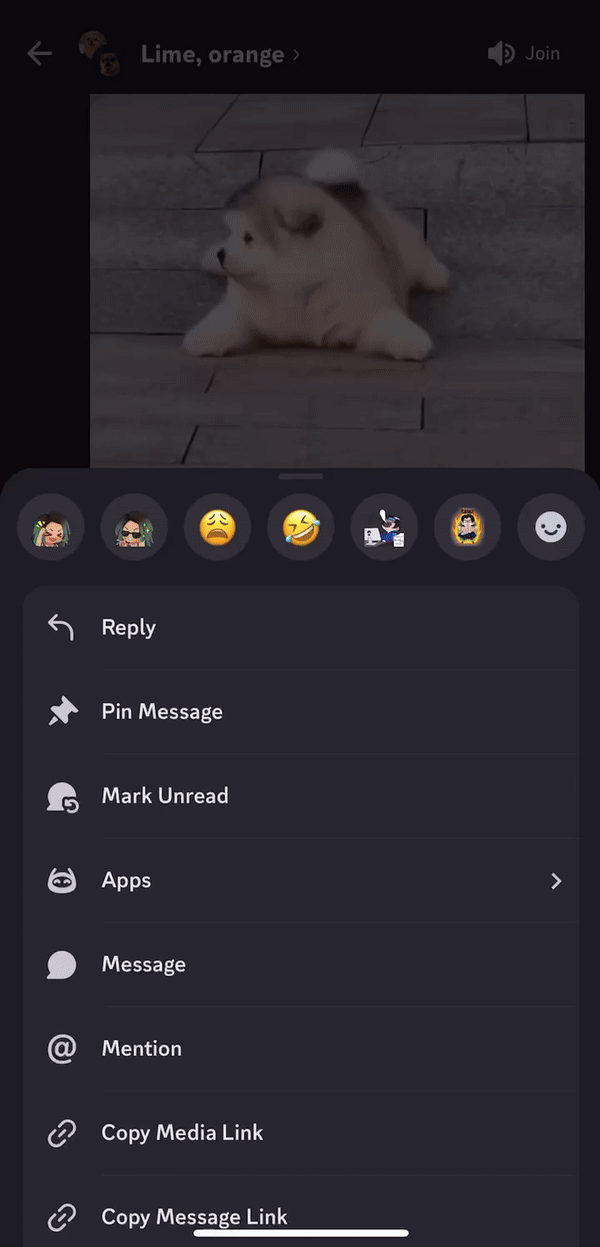The image size is (600, 1247).
Task: Open the full emoji picker smiley
Action: 550,527
